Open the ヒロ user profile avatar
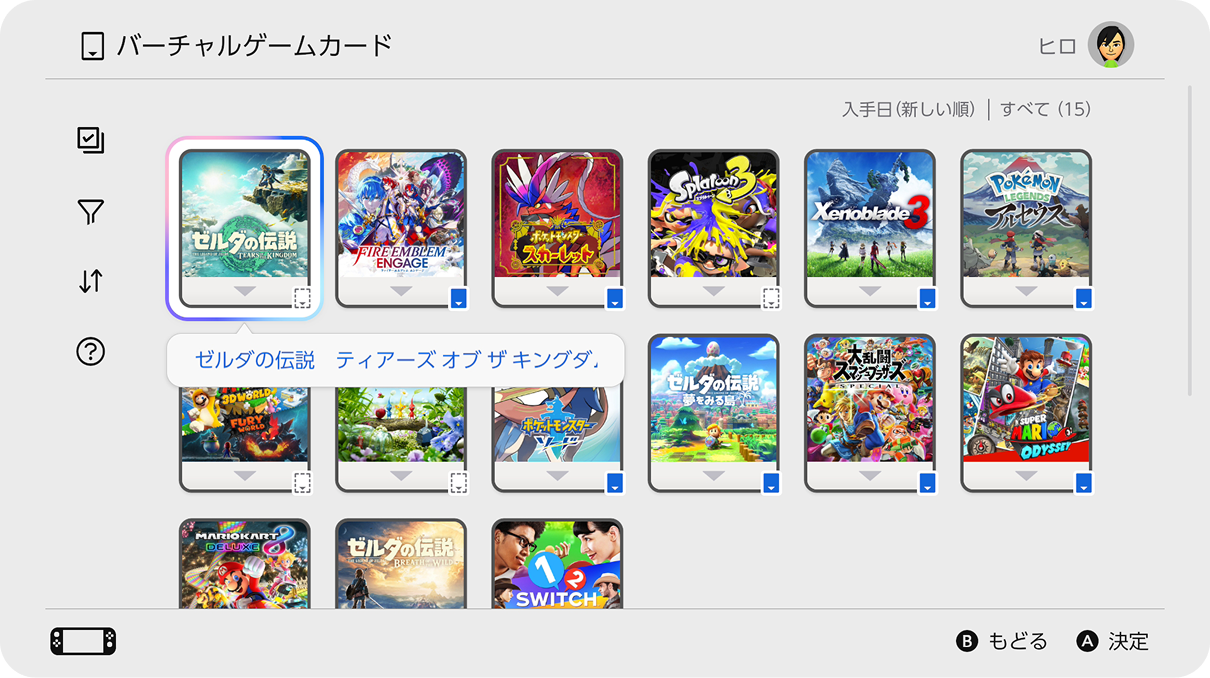Screen dimensions: 1210x678 pyautogui.click(x=1110, y=45)
